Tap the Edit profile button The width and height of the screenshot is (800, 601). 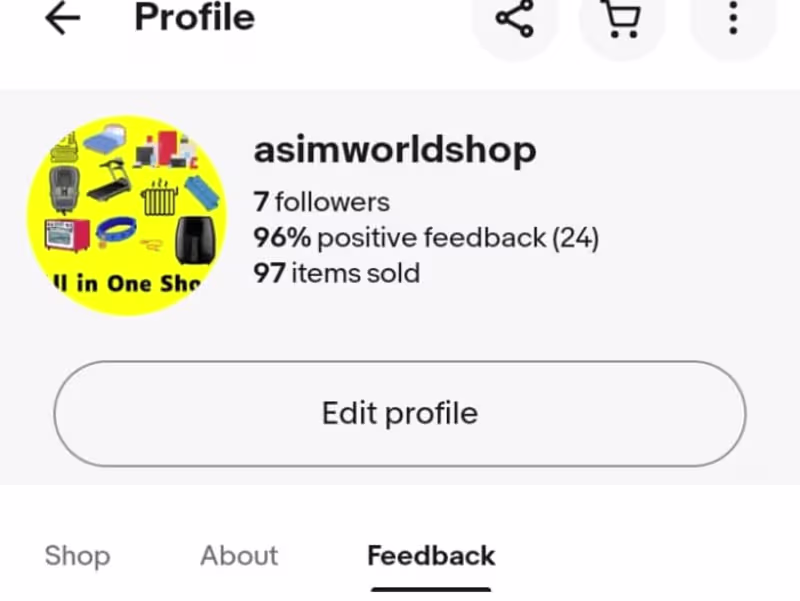click(x=399, y=414)
